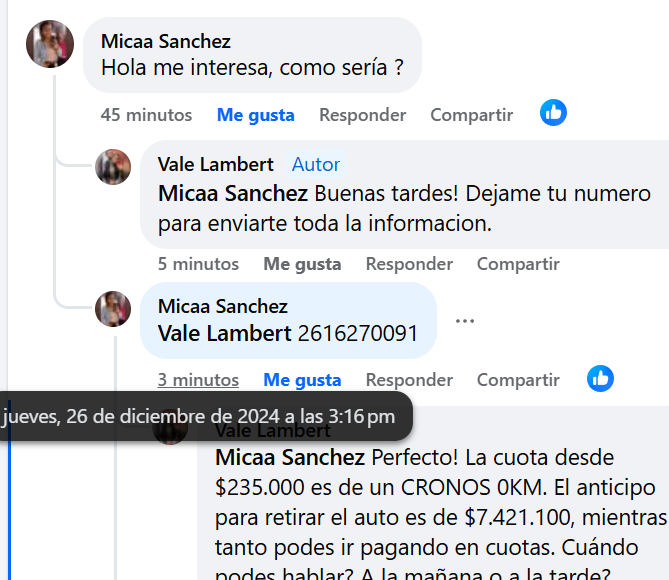669x580 pixels.
Task: Open options menu for phone number comment
Action: click(x=464, y=321)
